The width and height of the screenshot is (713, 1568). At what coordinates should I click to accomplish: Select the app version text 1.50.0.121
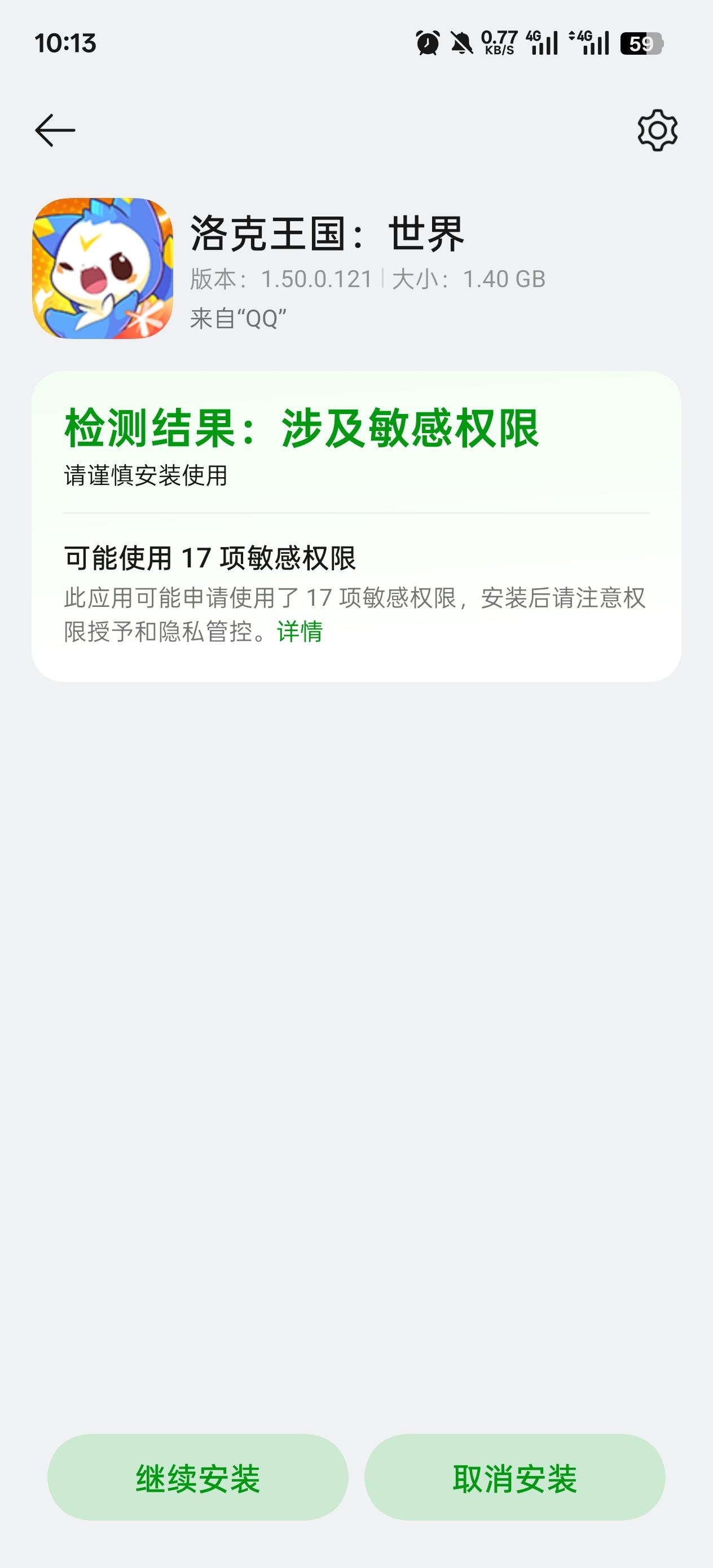point(316,279)
